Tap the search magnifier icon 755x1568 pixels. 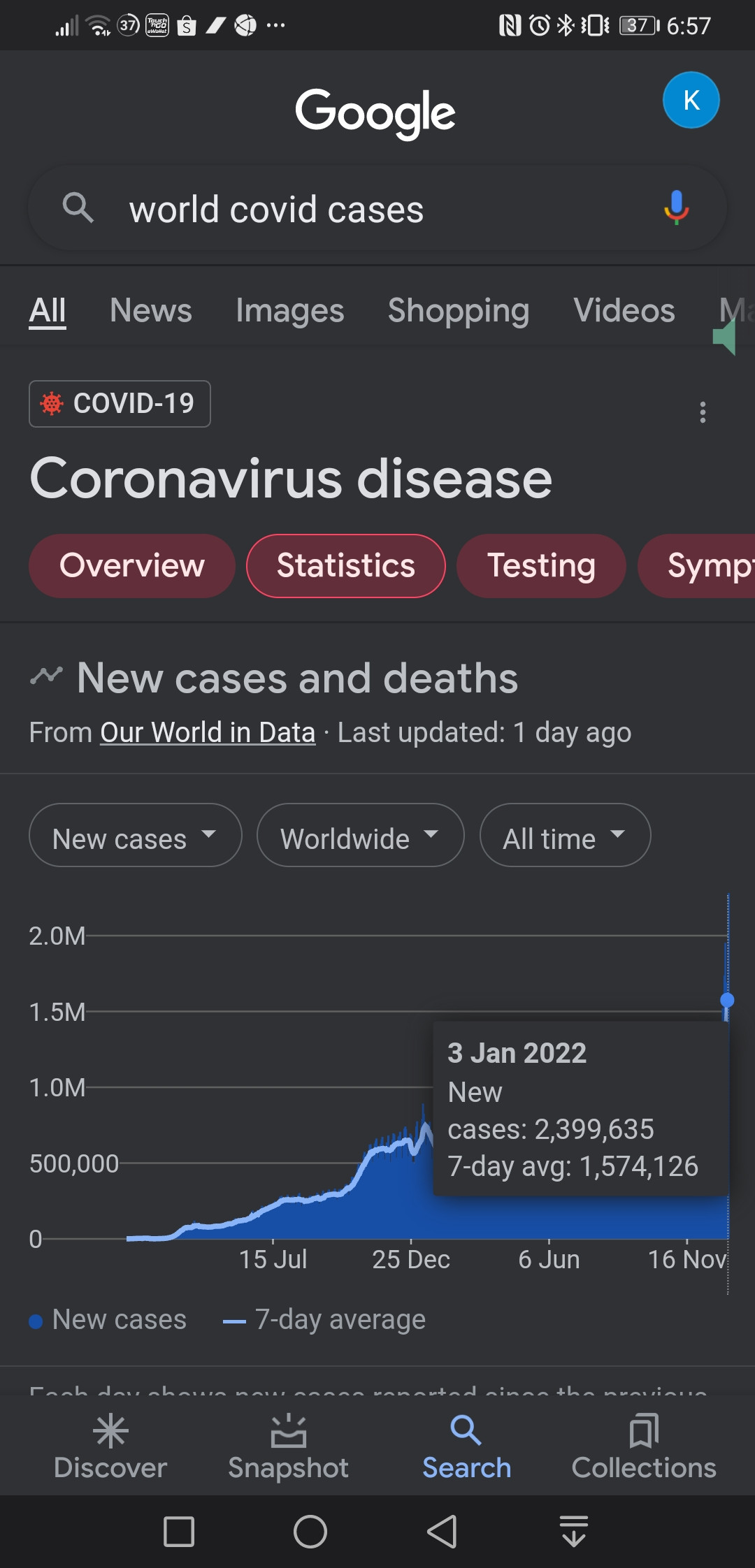[79, 208]
